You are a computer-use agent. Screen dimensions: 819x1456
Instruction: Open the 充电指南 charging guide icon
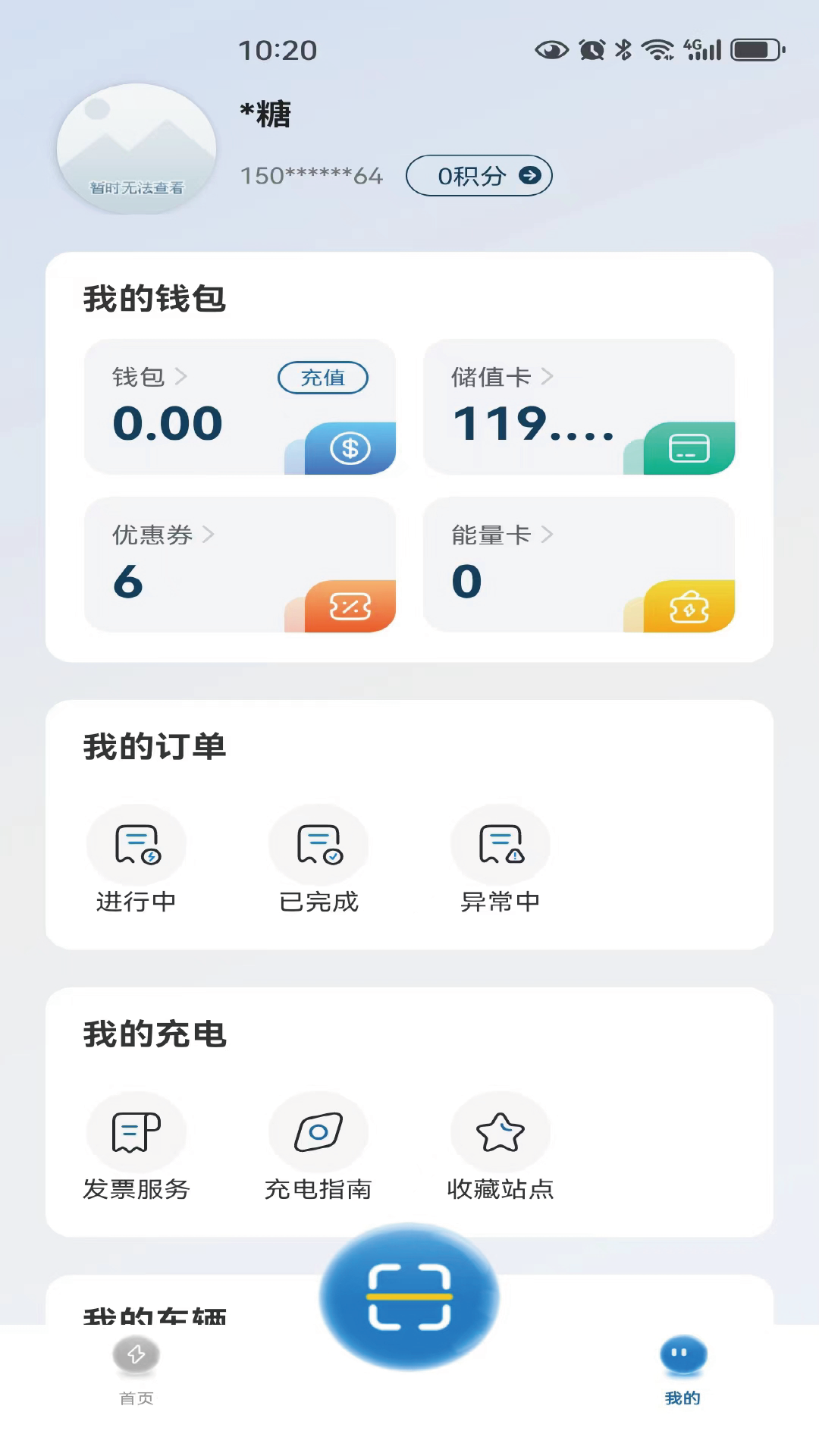coord(318,1131)
